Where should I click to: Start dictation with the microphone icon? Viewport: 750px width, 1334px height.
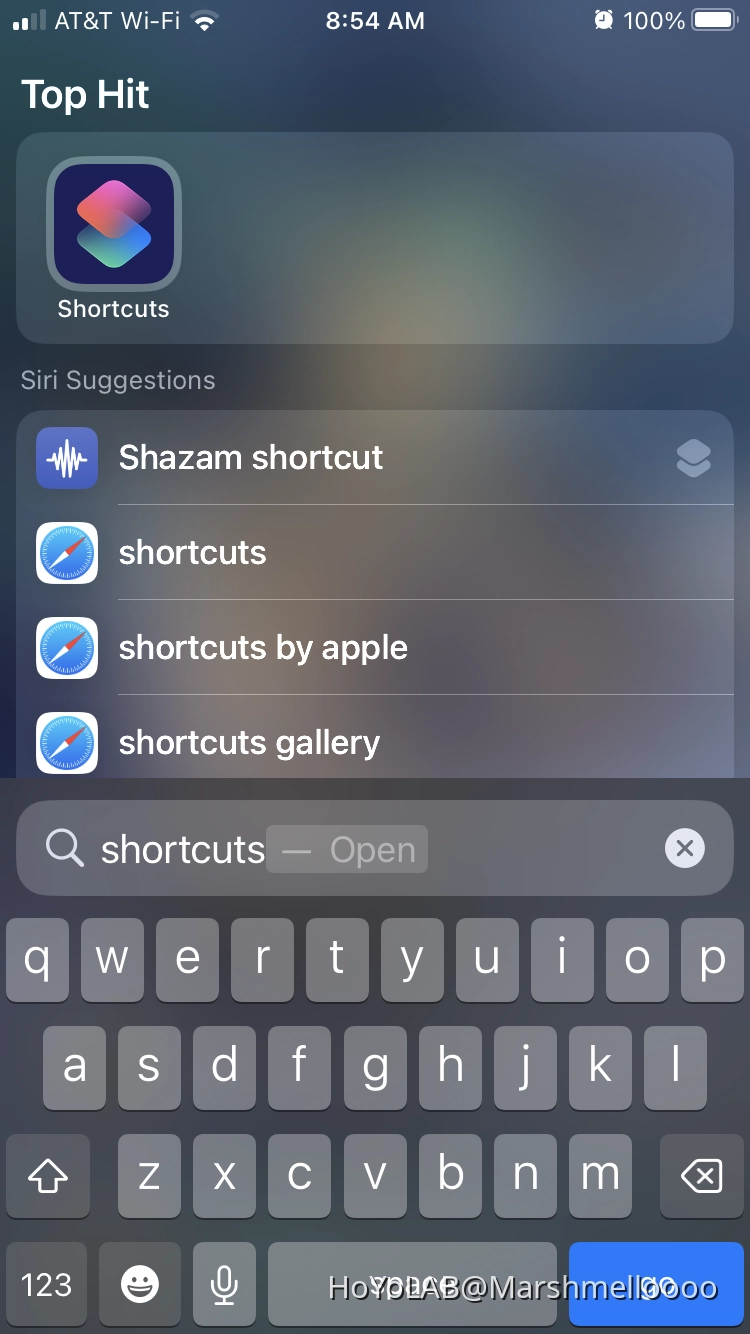223,1285
